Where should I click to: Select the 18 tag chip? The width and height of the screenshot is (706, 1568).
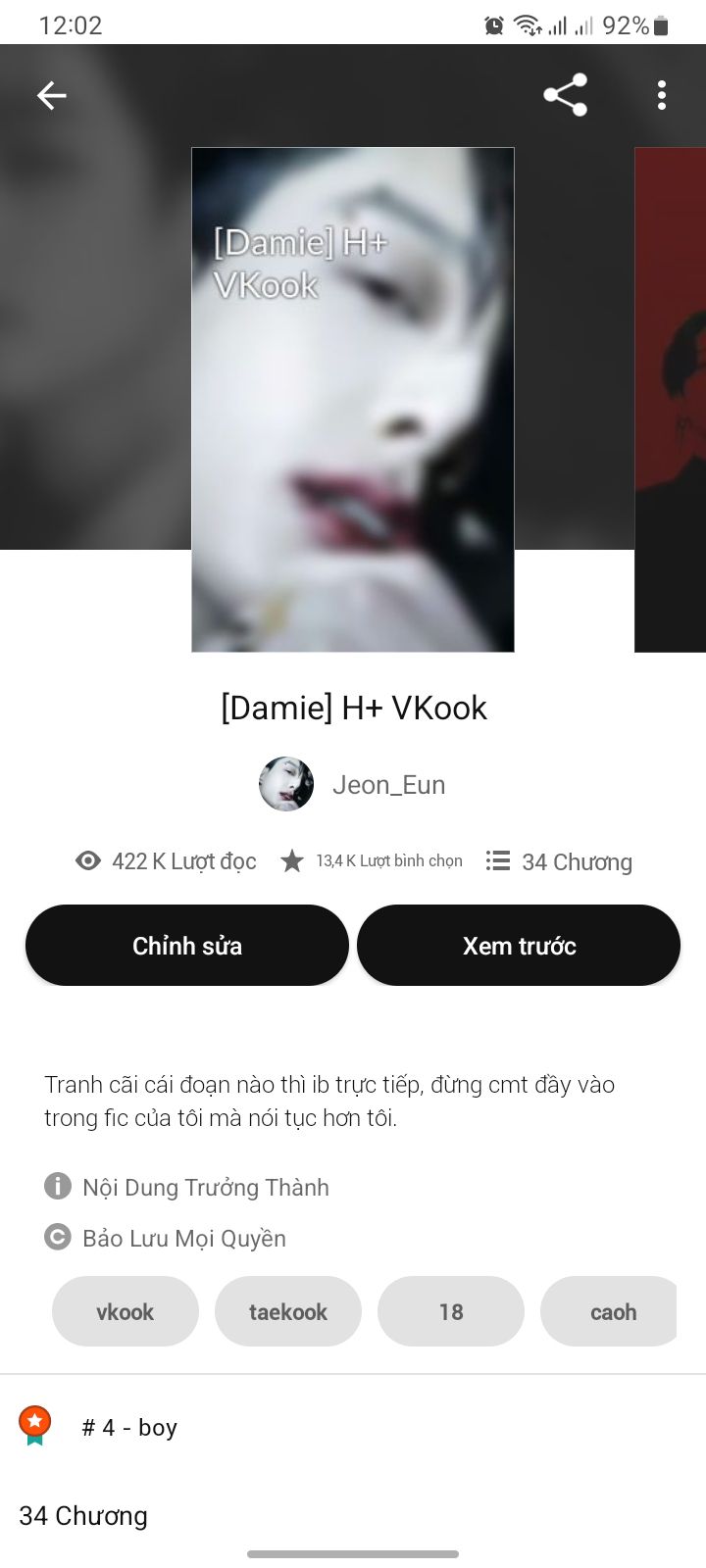coord(451,1311)
